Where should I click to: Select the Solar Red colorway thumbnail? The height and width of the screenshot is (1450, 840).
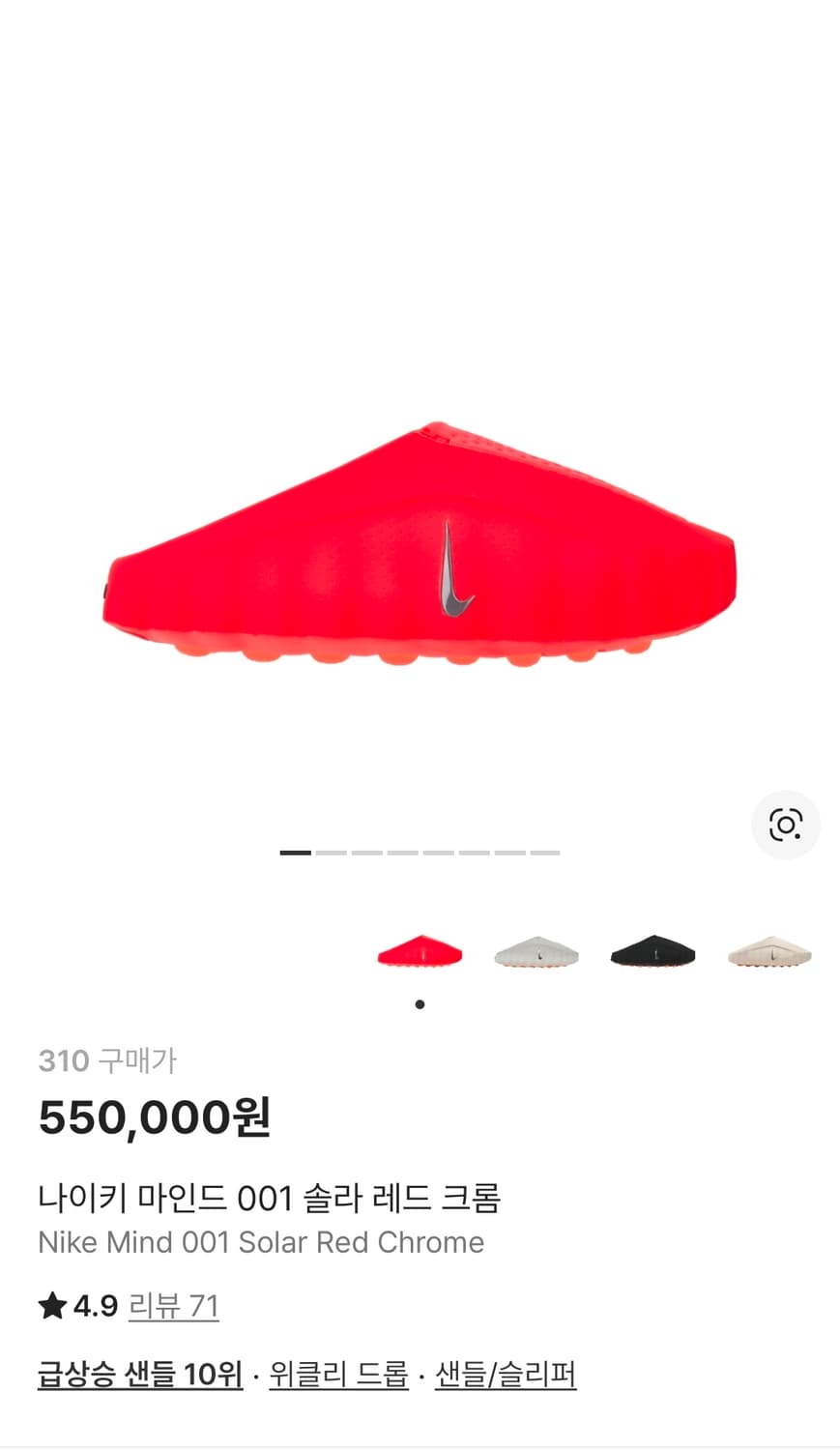click(420, 952)
